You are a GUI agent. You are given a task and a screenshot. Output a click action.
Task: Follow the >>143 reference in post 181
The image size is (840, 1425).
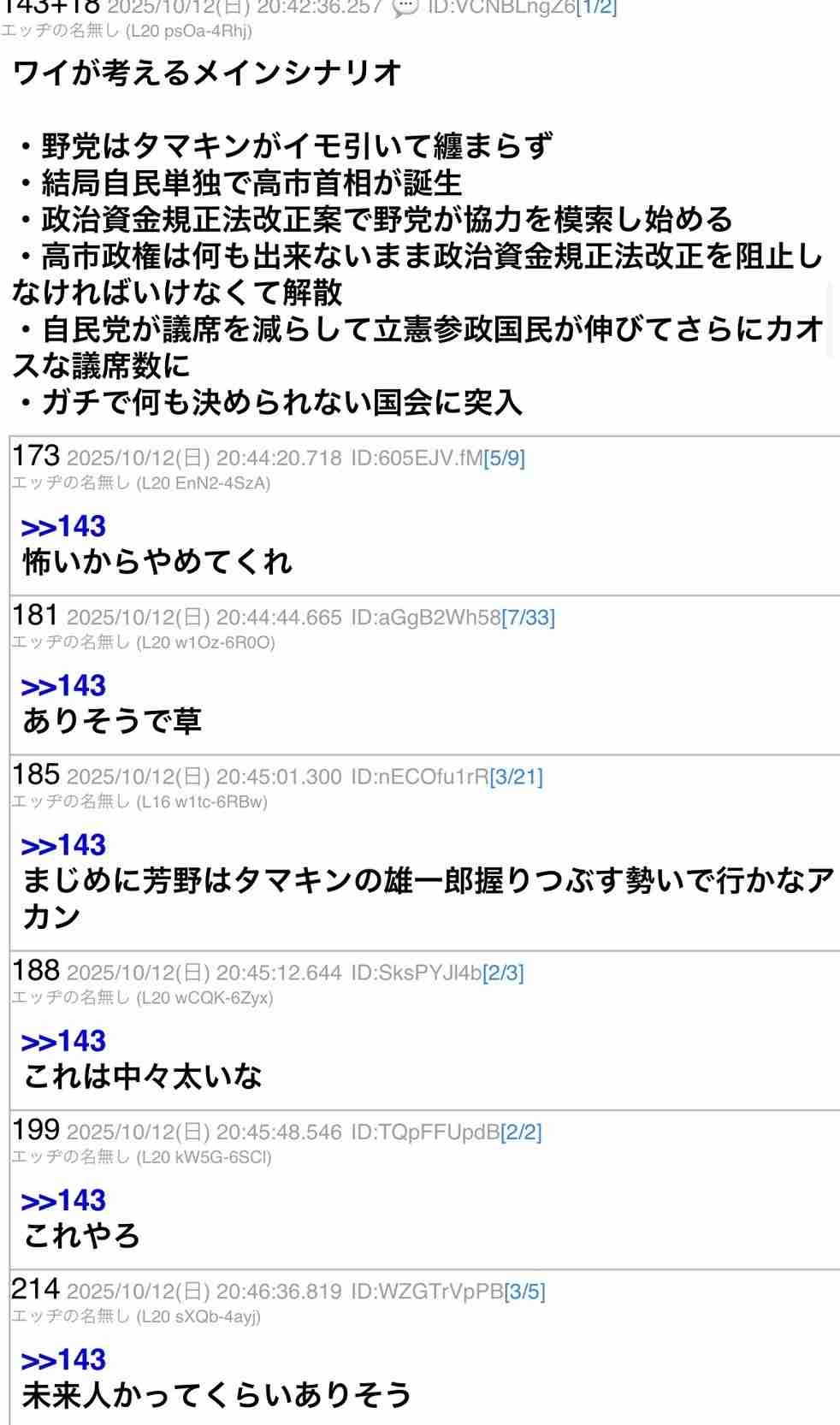(63, 685)
